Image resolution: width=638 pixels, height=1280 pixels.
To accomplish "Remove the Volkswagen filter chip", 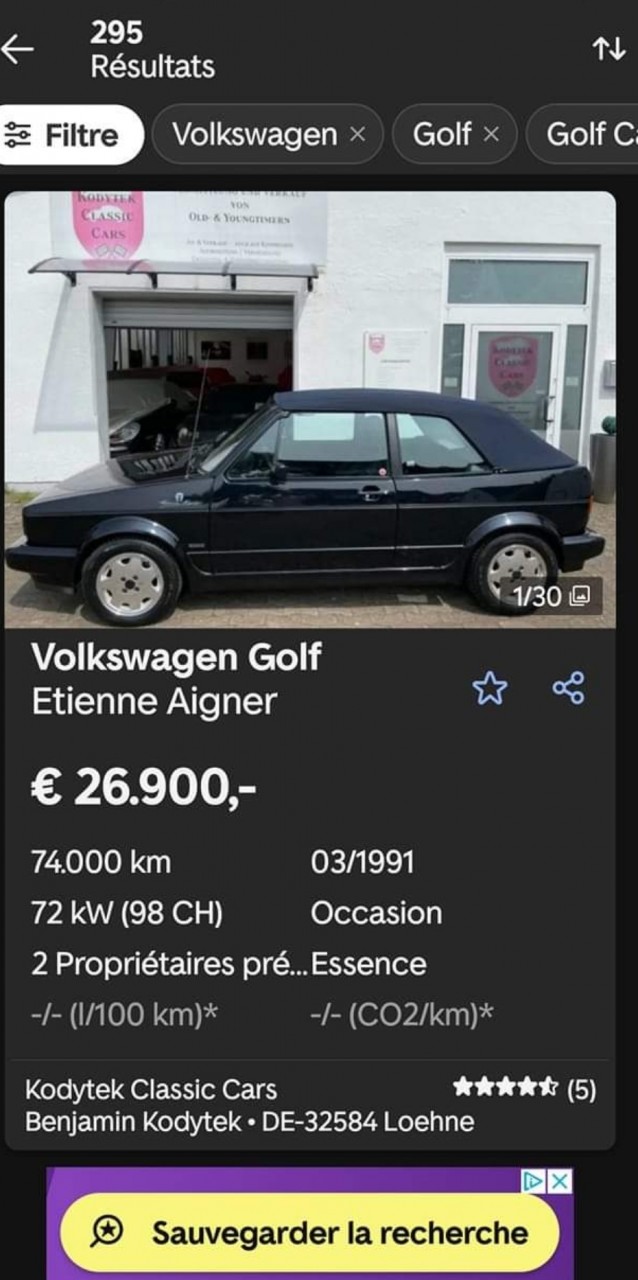I will click(x=357, y=134).
